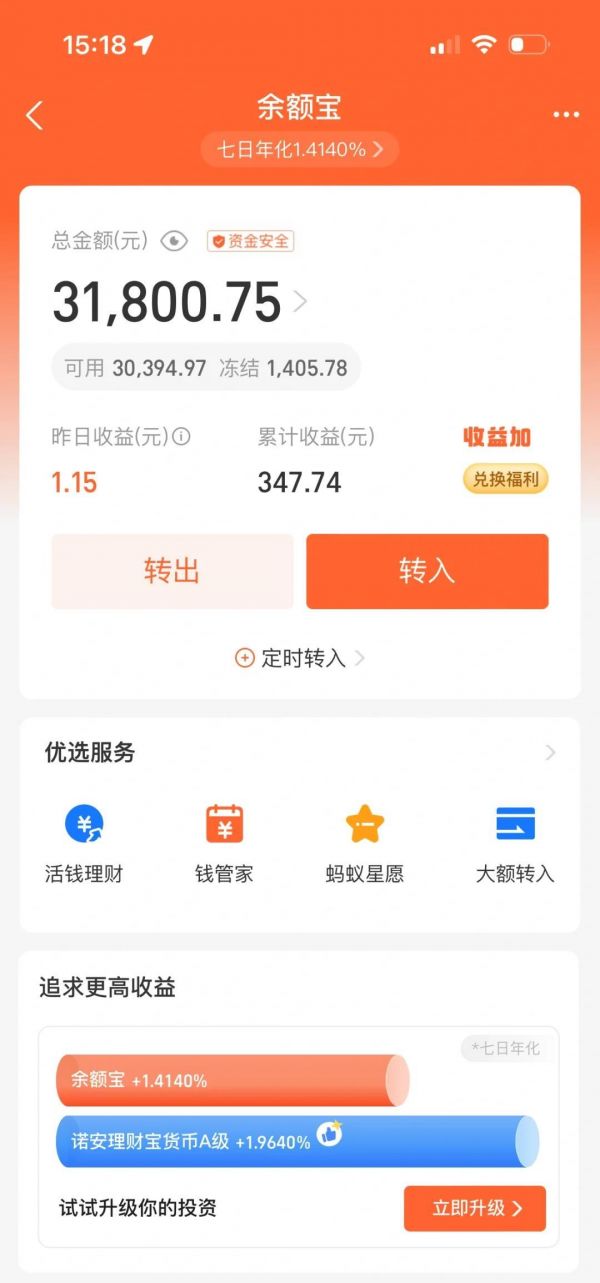Go back using the top-left arrow

34,115
